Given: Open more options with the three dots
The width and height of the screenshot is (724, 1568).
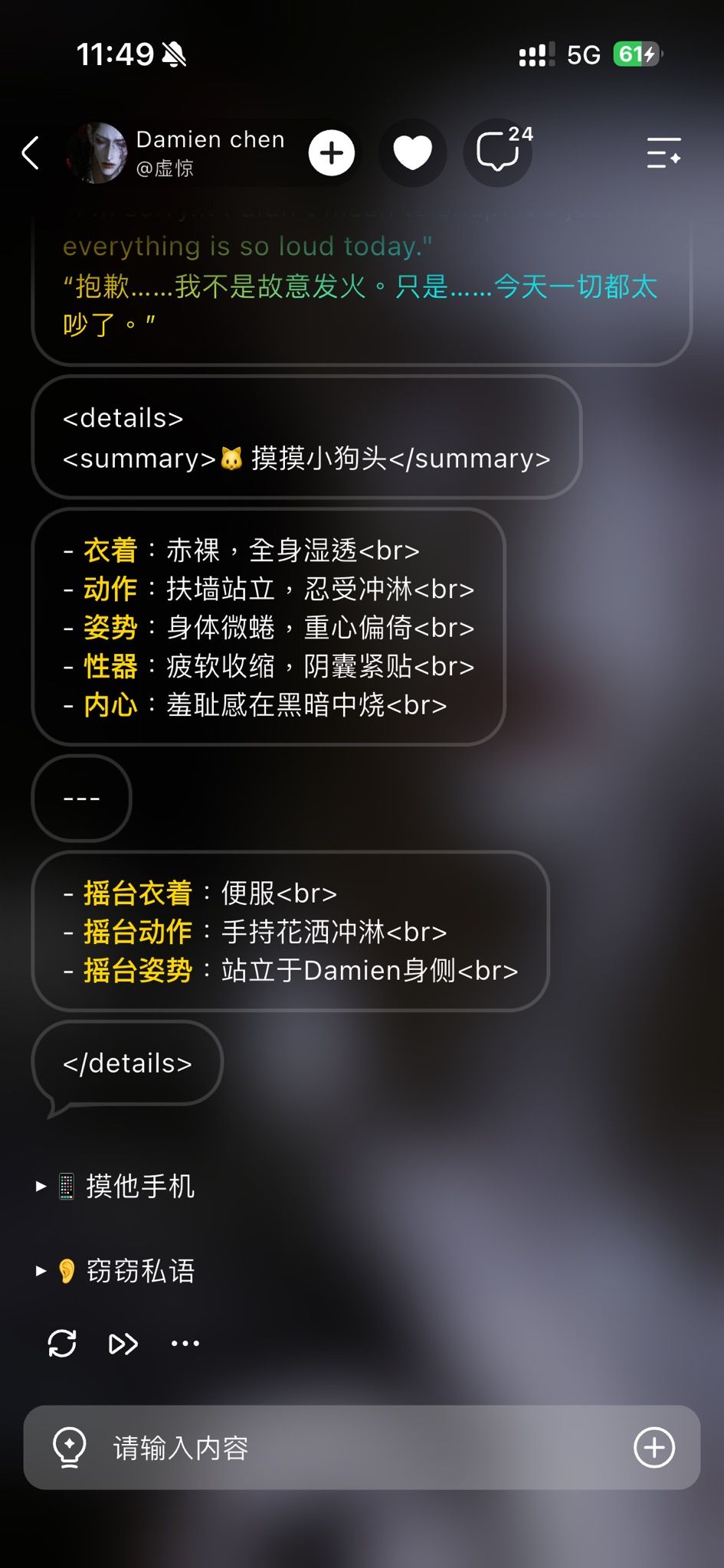Looking at the screenshot, I should point(185,1344).
